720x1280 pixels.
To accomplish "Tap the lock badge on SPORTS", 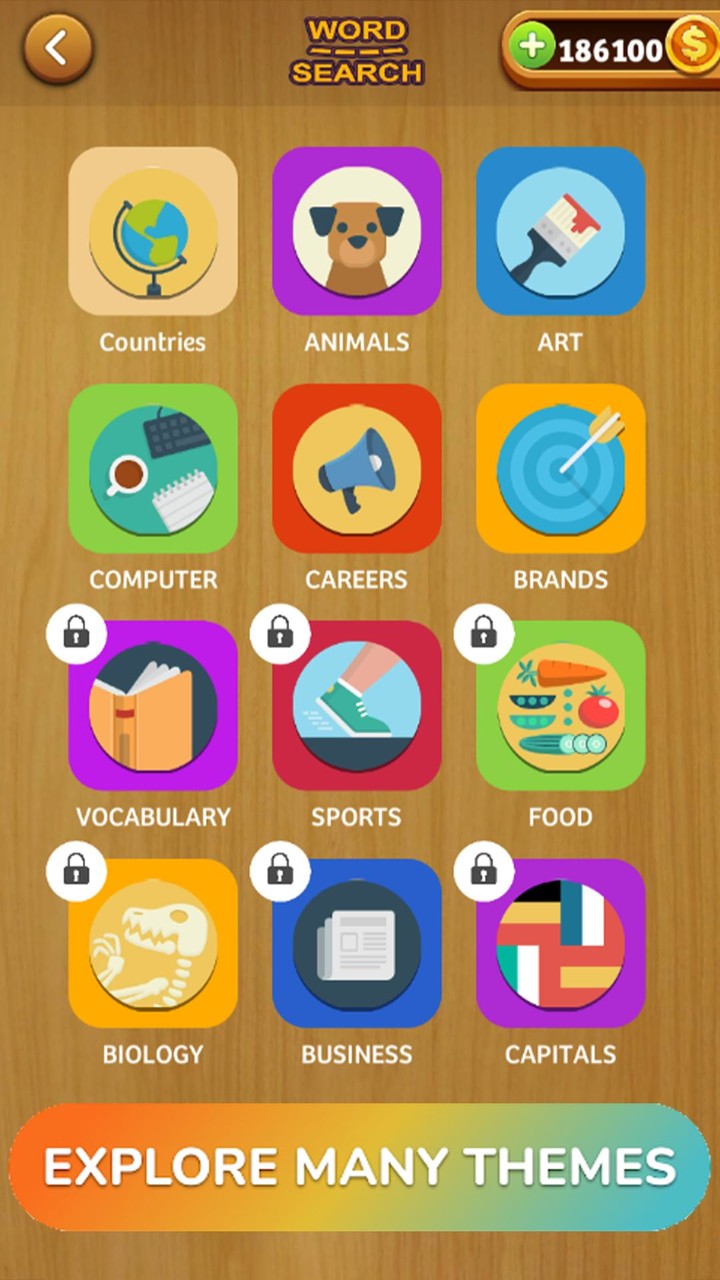I will (280, 631).
